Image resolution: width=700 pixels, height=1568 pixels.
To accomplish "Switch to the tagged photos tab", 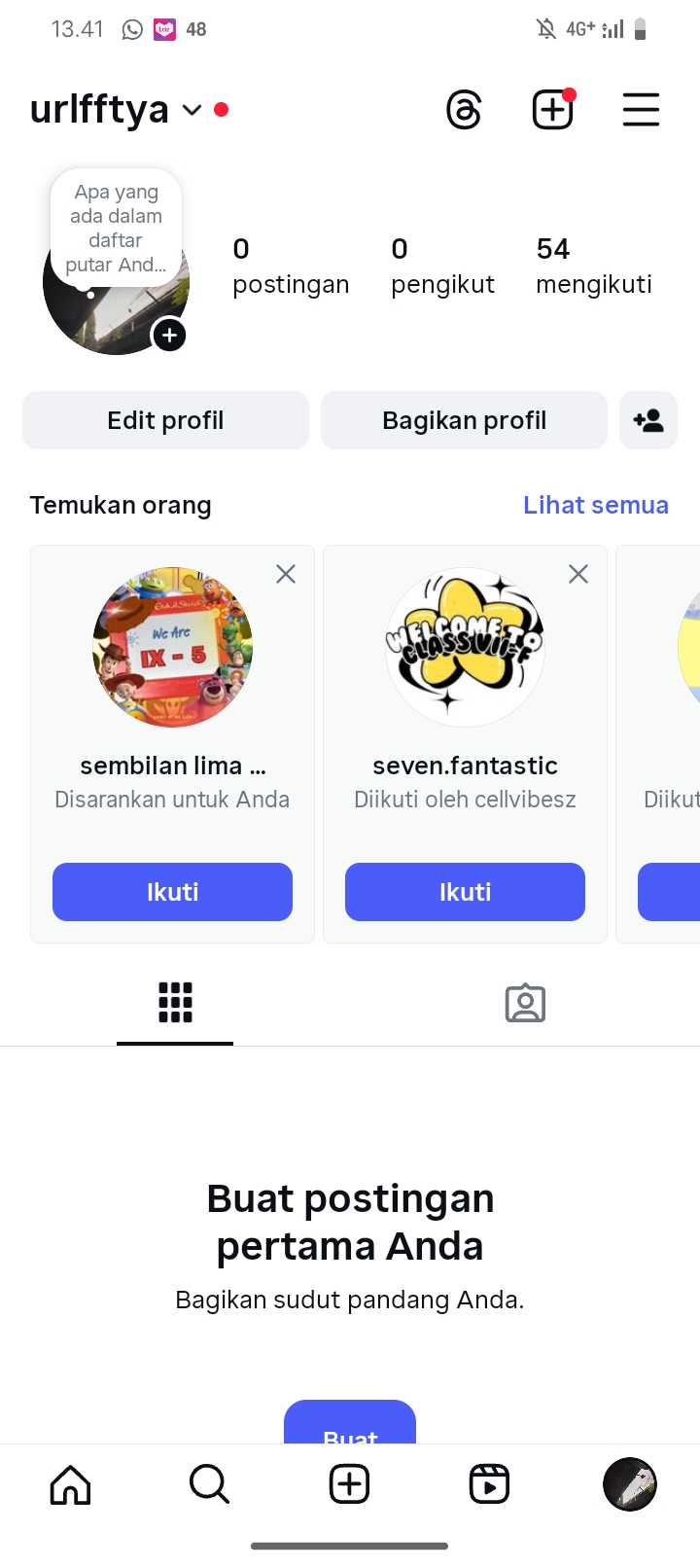I will [525, 1003].
